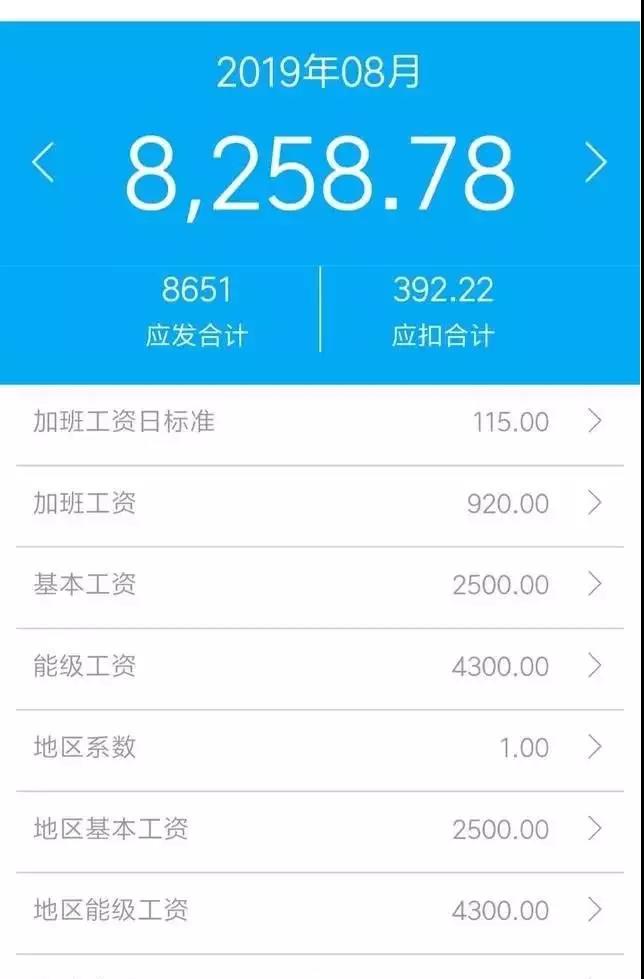Go to the next month's payslip
Screen dimensions: 644x979
pos(596,163)
